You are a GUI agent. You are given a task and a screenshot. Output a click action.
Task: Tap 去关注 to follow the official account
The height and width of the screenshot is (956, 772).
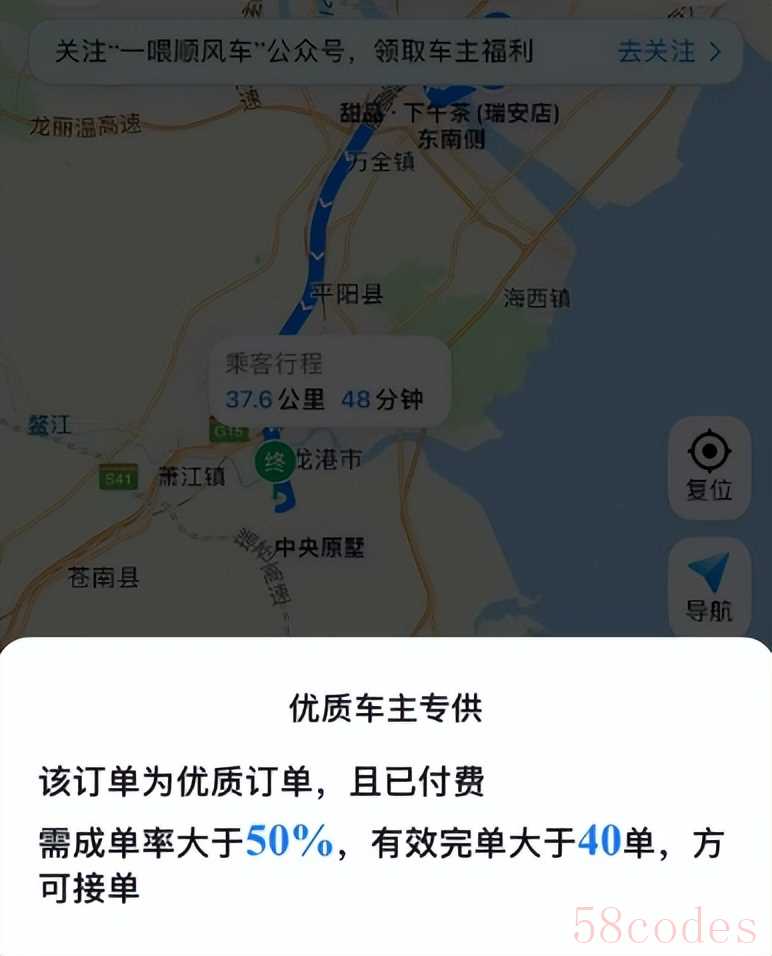click(x=668, y=52)
